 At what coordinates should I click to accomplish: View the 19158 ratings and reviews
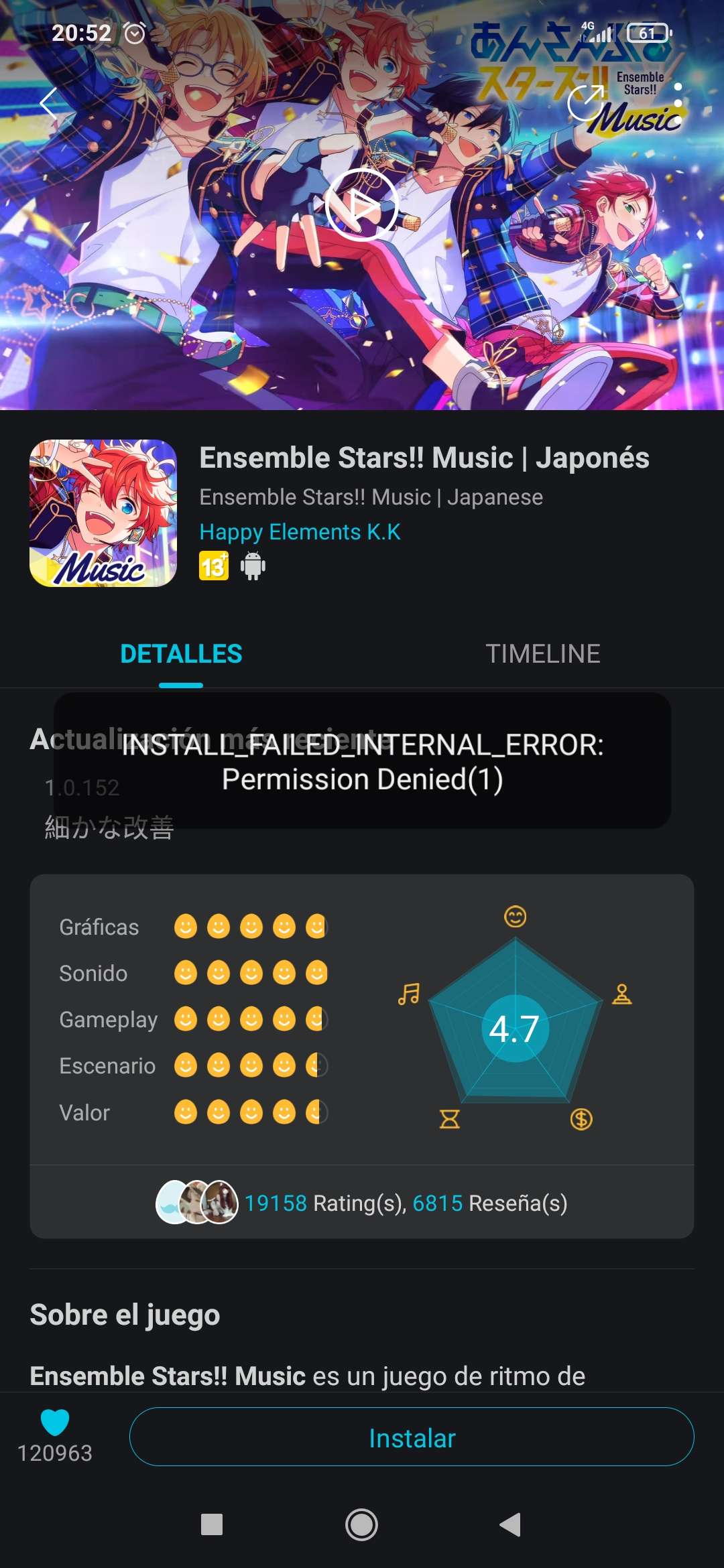point(405,1203)
